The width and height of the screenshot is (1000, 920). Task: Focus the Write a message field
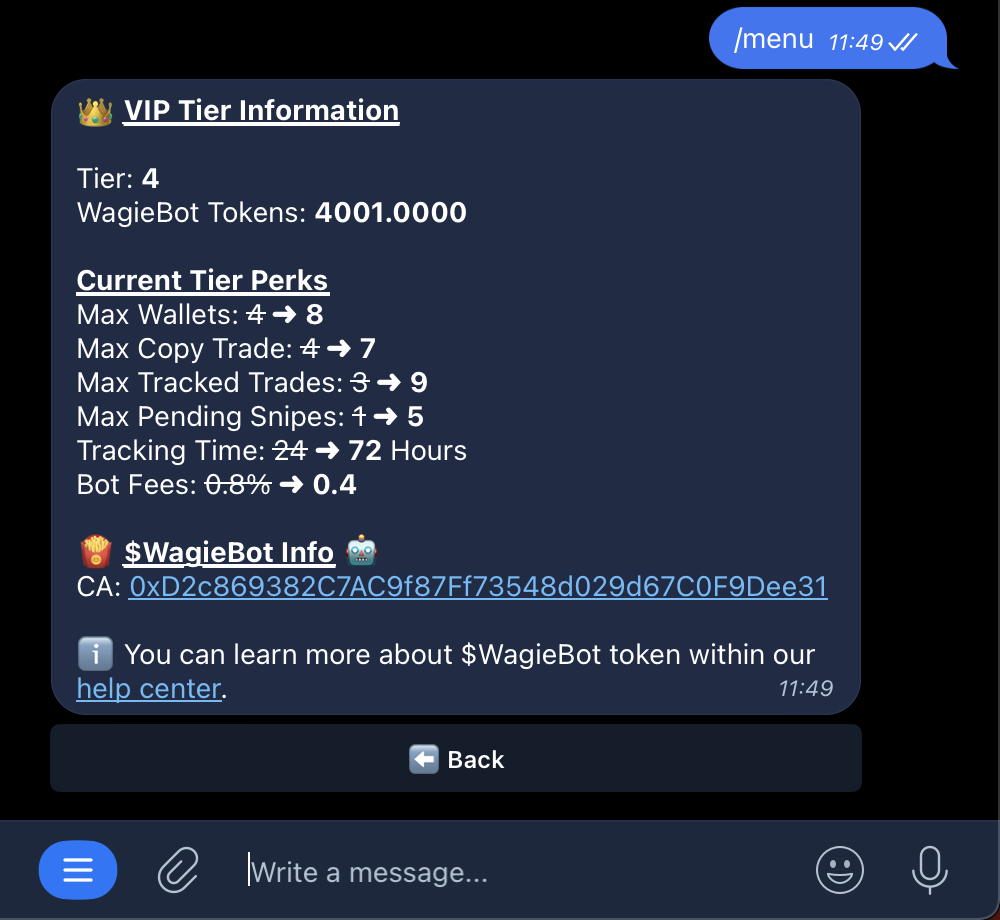pos(500,872)
